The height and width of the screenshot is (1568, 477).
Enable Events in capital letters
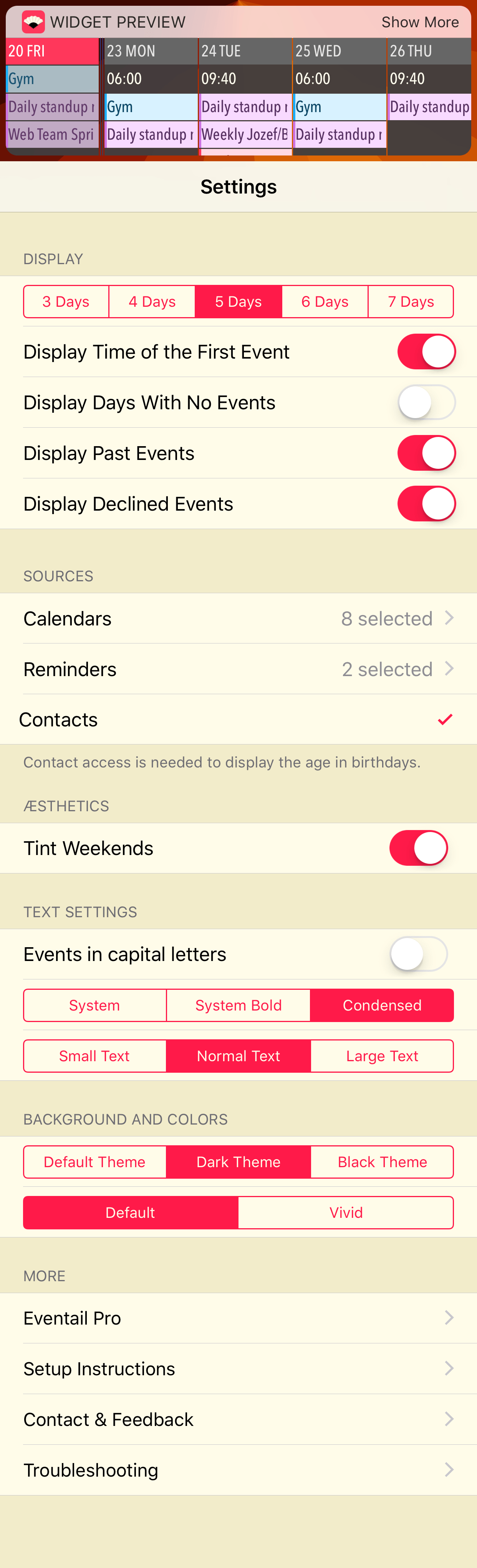(x=418, y=954)
